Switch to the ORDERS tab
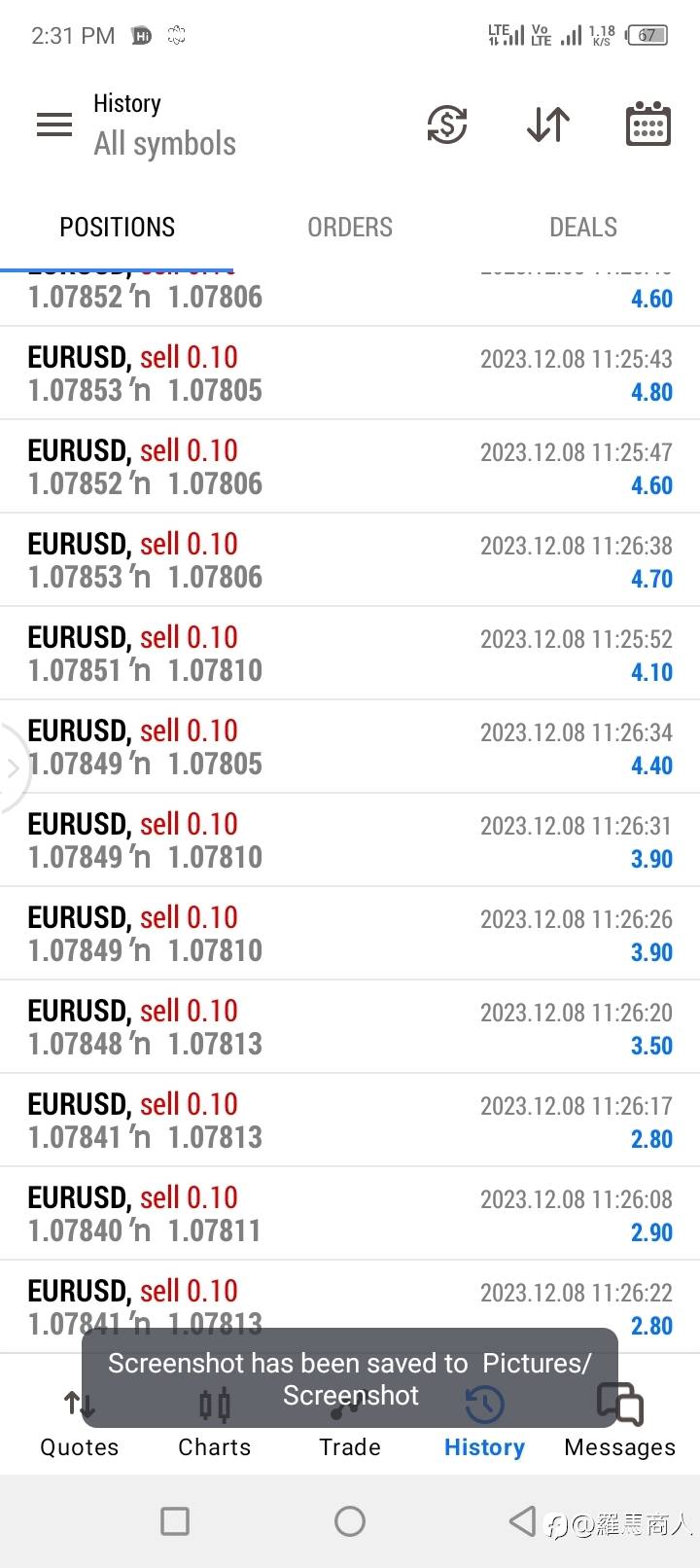The height and width of the screenshot is (1568, 700). pyautogui.click(x=350, y=228)
